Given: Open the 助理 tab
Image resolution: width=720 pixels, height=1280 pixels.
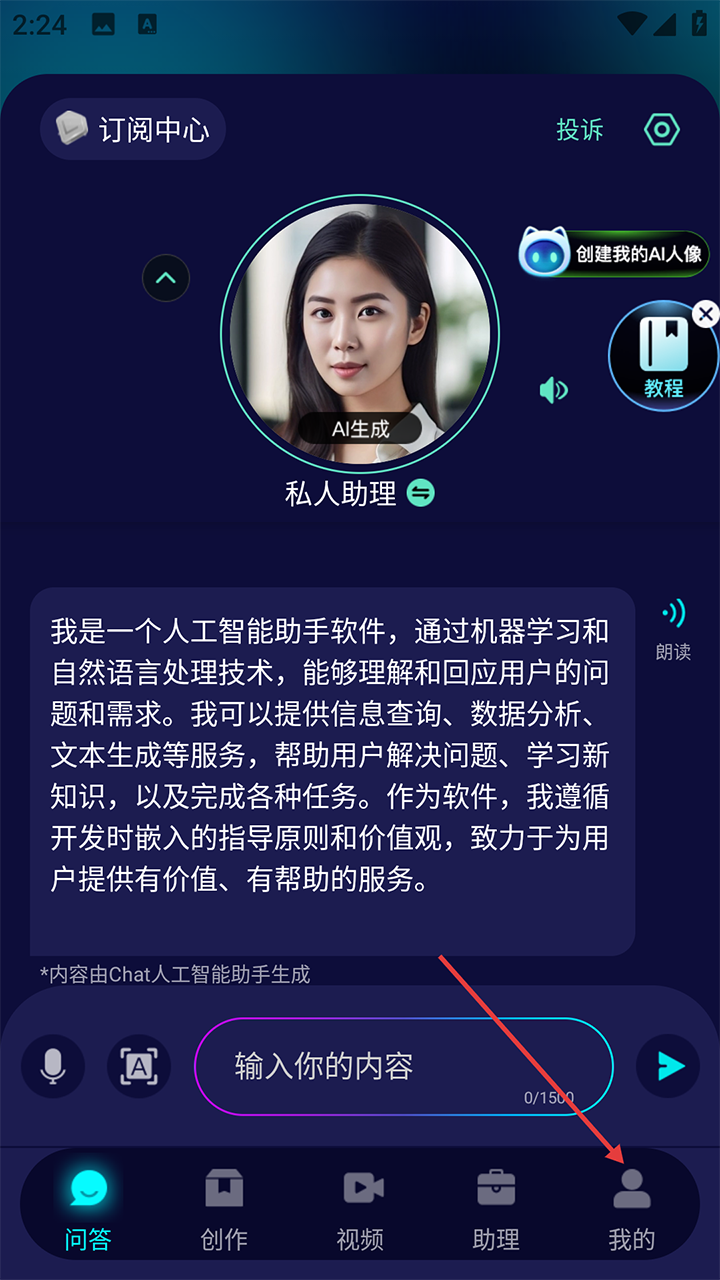Looking at the screenshot, I should pos(496,1210).
